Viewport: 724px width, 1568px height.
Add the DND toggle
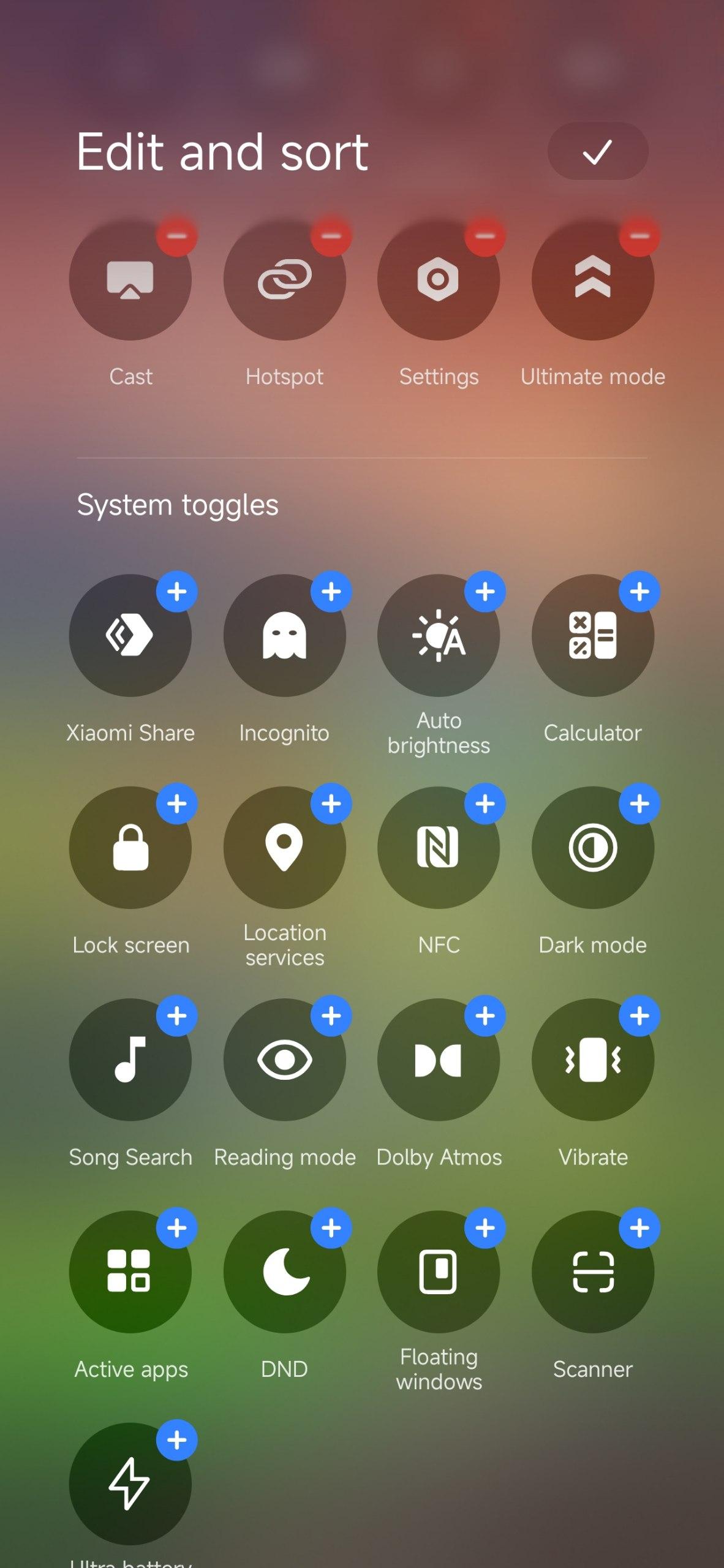coord(331,1228)
